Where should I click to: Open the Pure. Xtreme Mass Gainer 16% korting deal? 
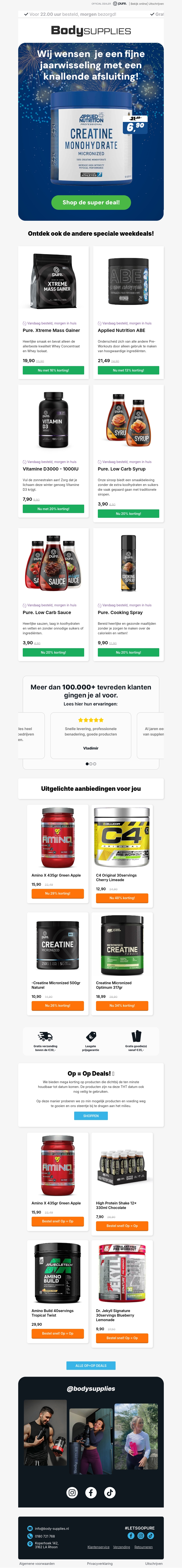53,370
